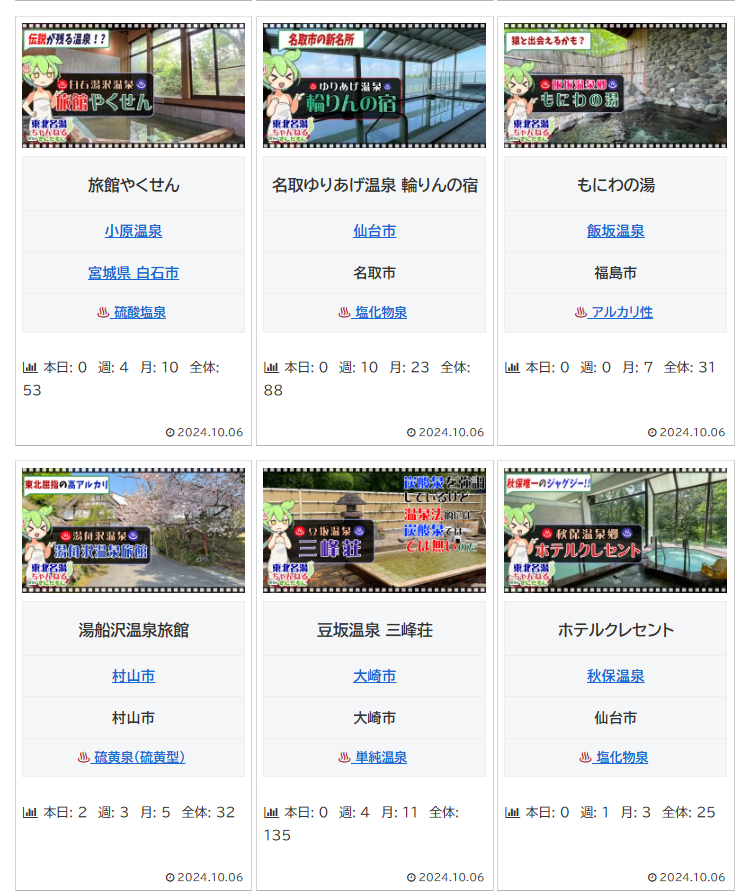Open the 宮城県 白石市 link
This screenshot has width=749, height=896.
[x=133, y=272]
